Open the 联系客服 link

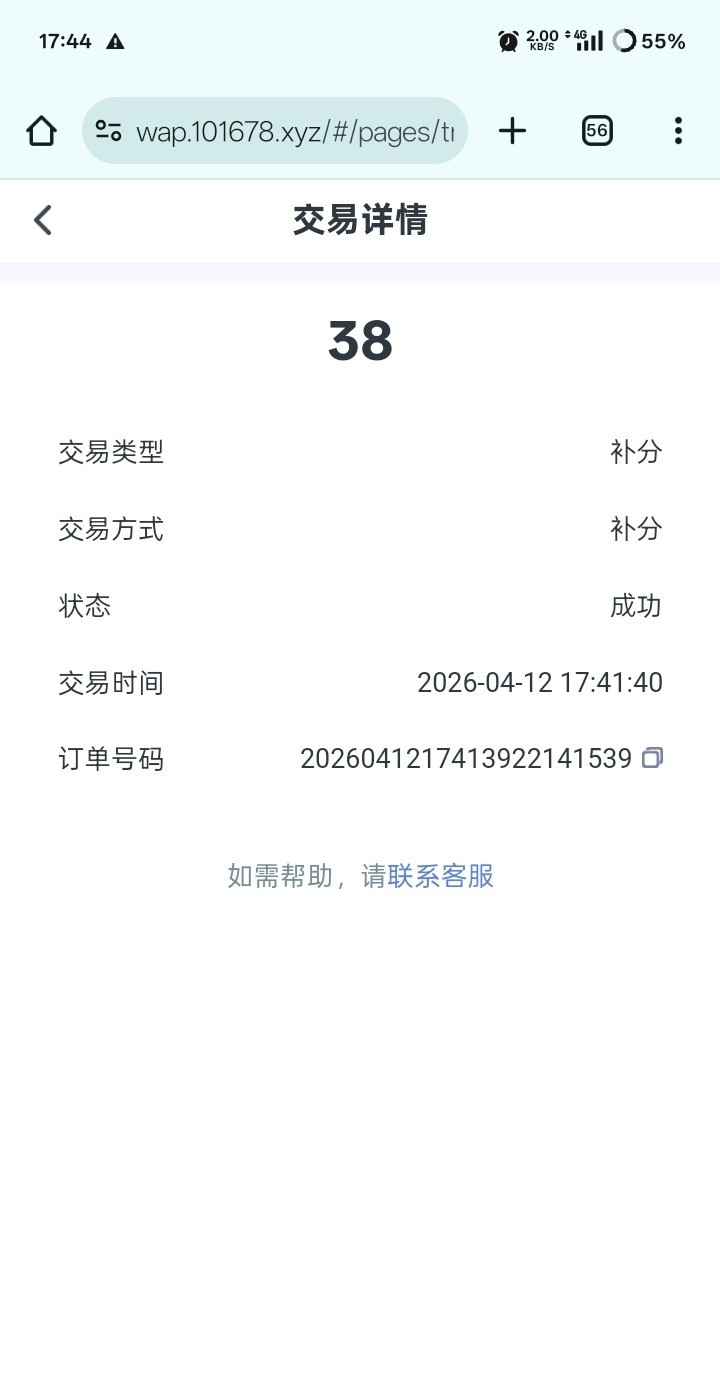(x=440, y=876)
